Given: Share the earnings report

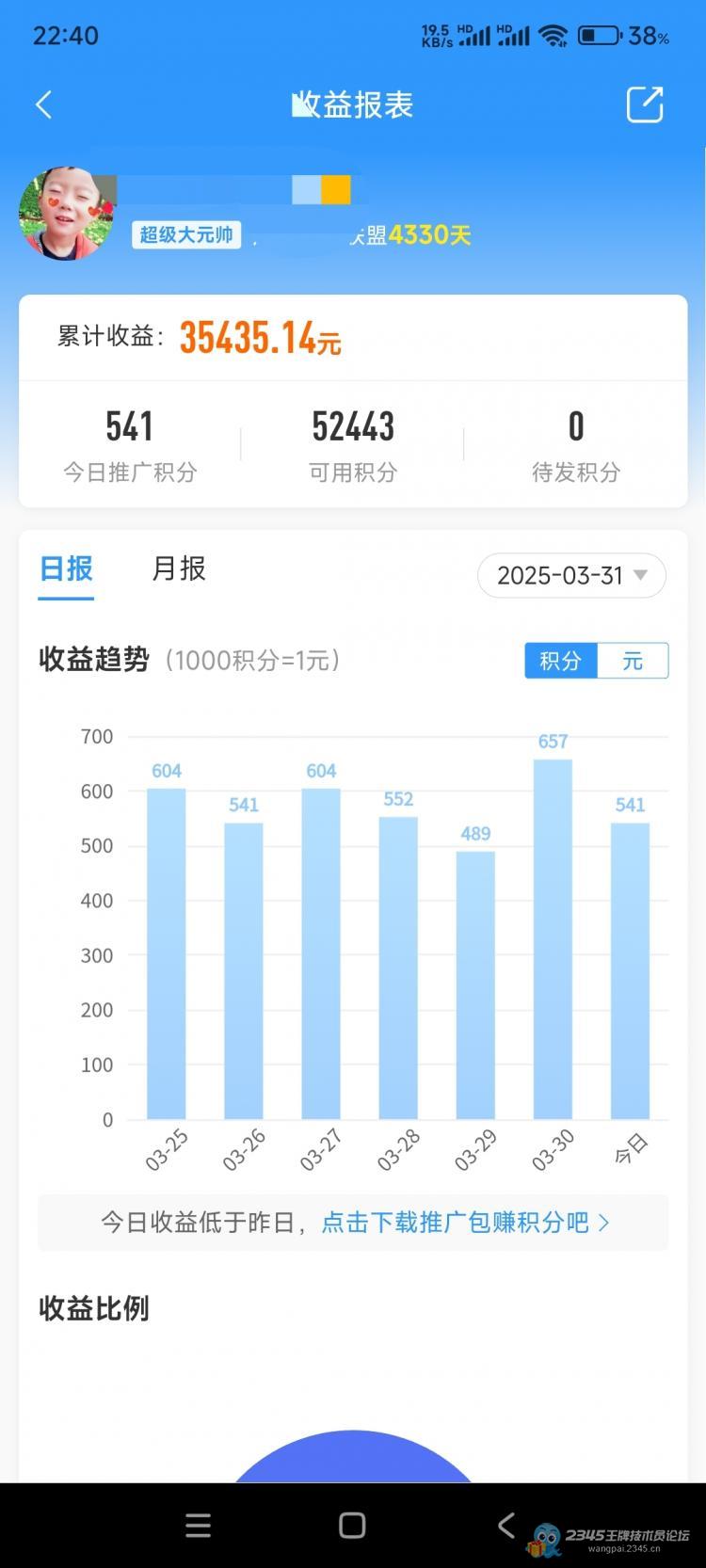Looking at the screenshot, I should click(x=645, y=104).
